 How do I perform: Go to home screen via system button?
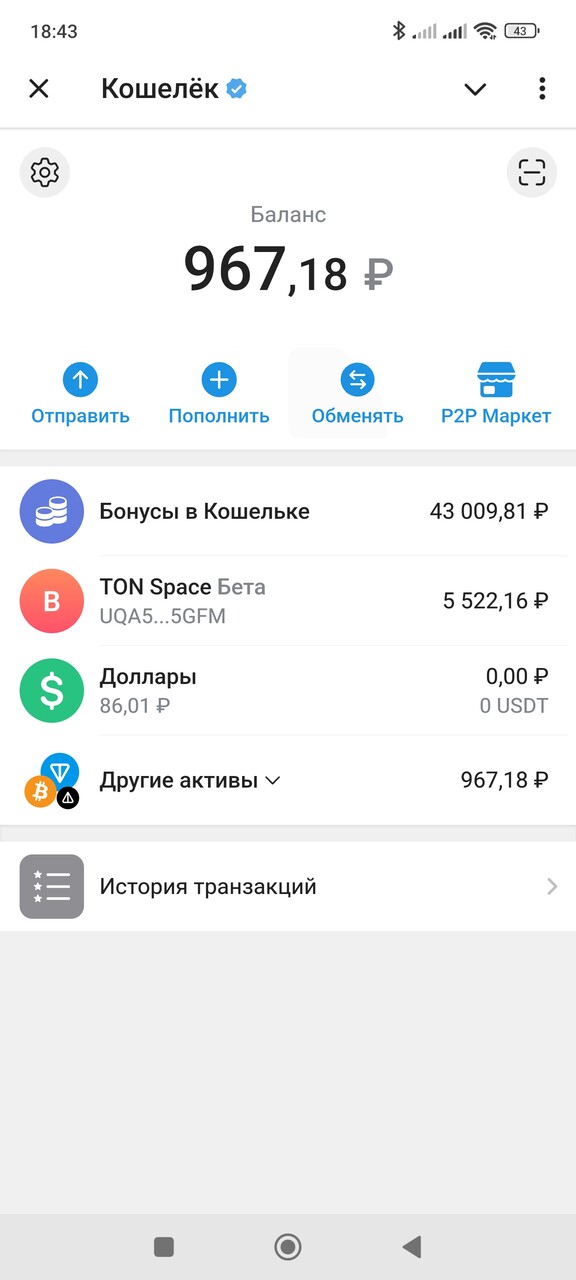[288, 1246]
